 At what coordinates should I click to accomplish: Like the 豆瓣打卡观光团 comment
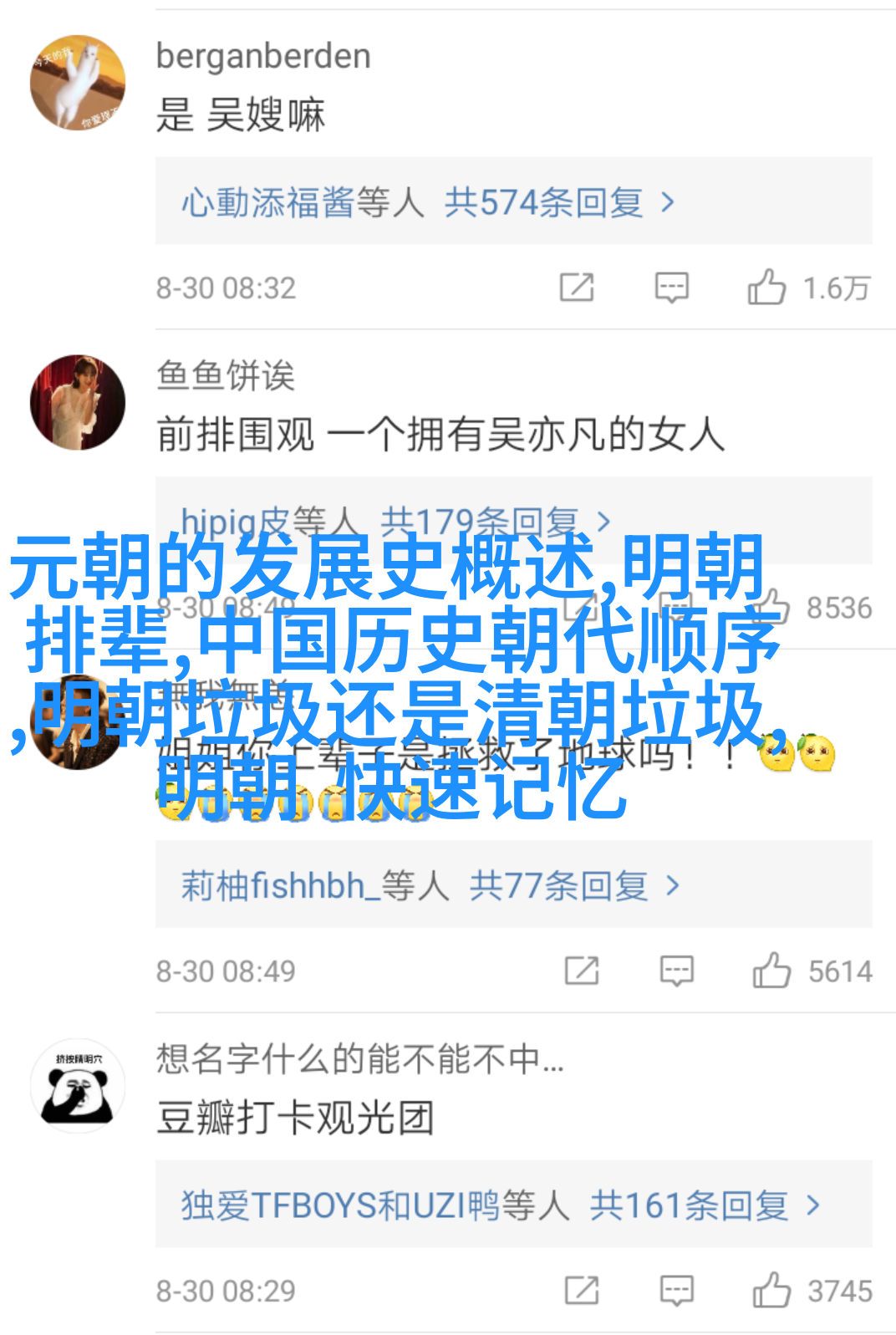click(771, 1291)
